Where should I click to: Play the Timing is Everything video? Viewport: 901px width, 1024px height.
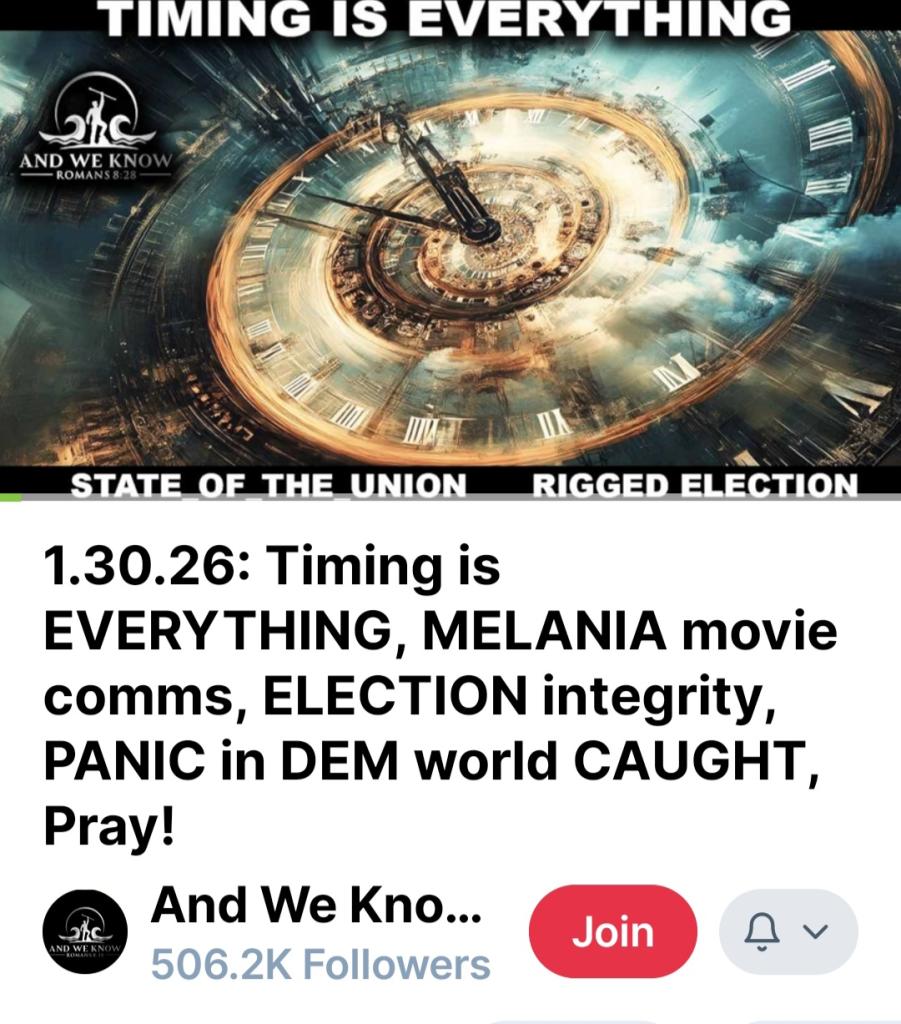450,250
